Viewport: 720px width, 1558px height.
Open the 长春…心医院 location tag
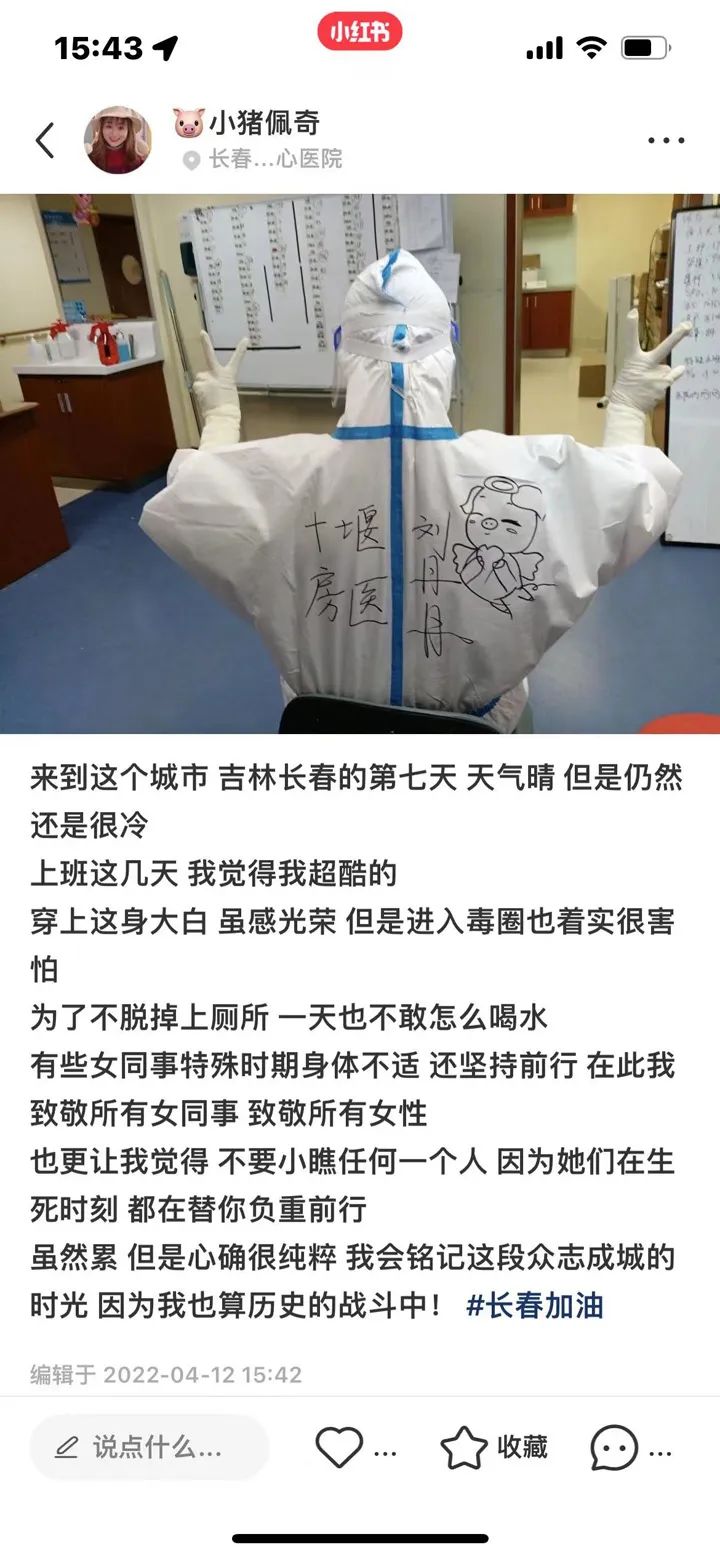click(x=264, y=159)
